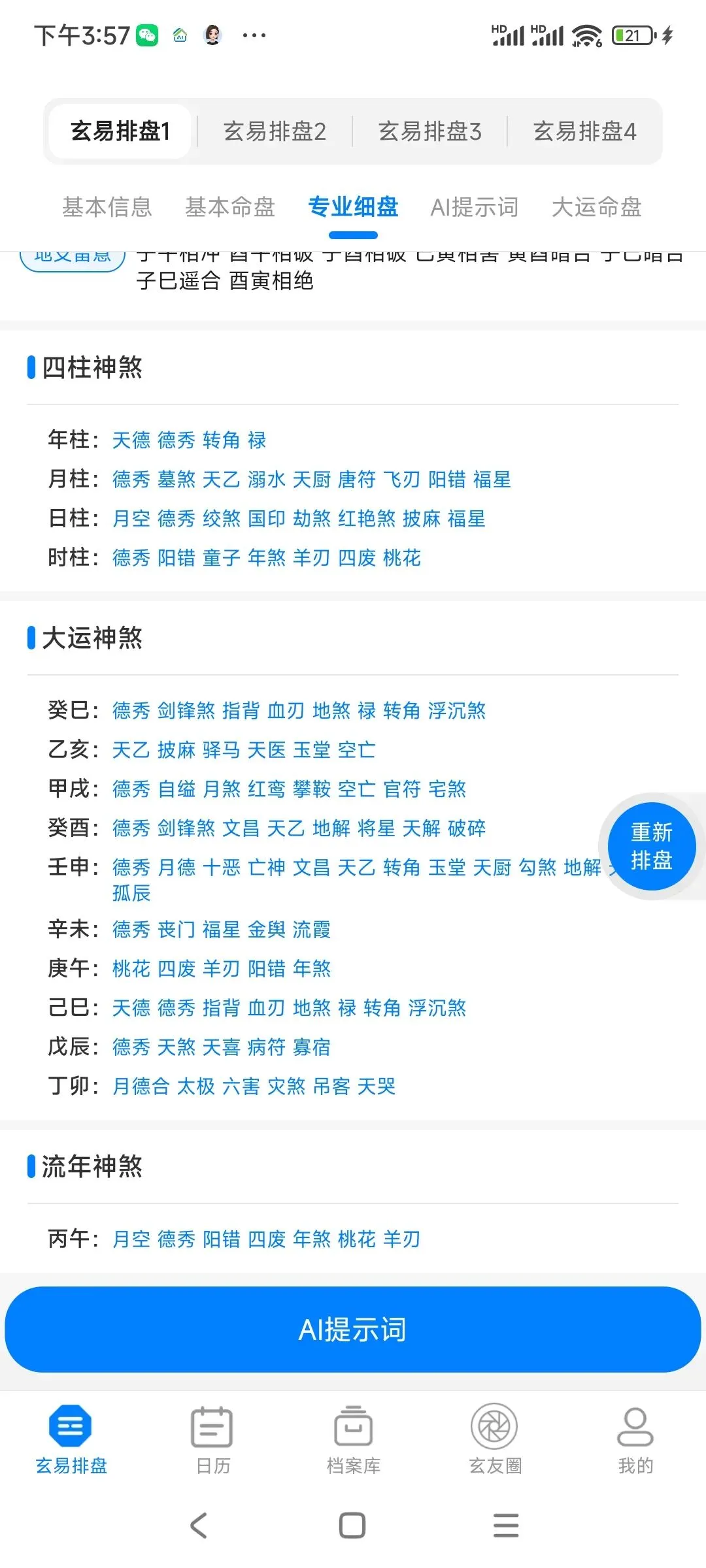Go to the AI提示词 top tab
This screenshot has height=1568, width=706.
pyautogui.click(x=474, y=207)
